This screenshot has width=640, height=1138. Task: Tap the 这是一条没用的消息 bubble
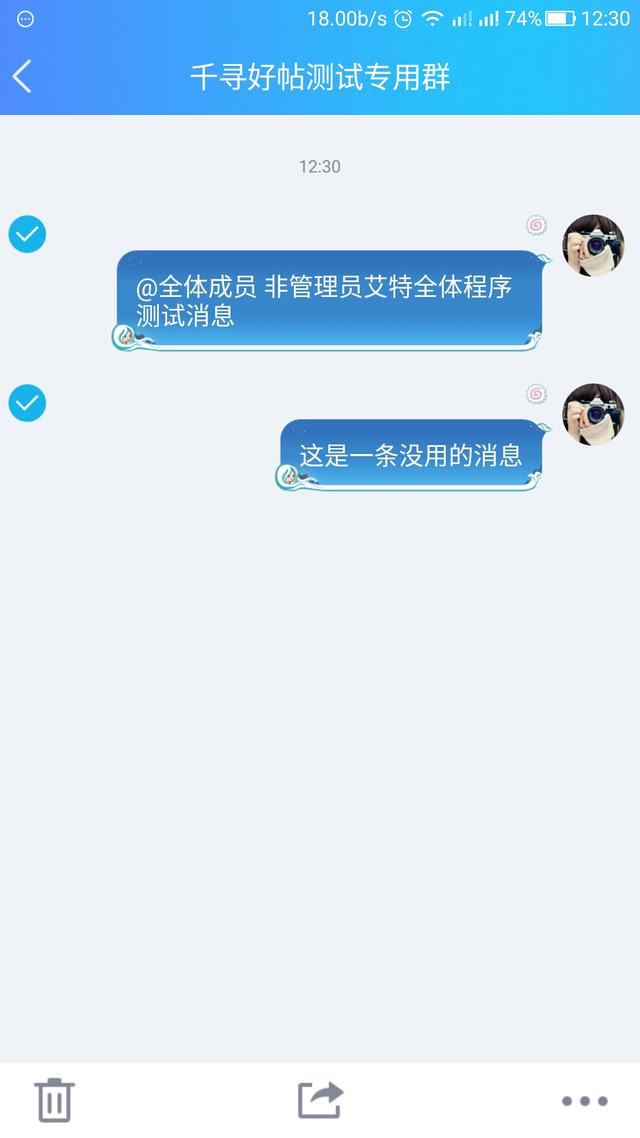tap(411, 455)
